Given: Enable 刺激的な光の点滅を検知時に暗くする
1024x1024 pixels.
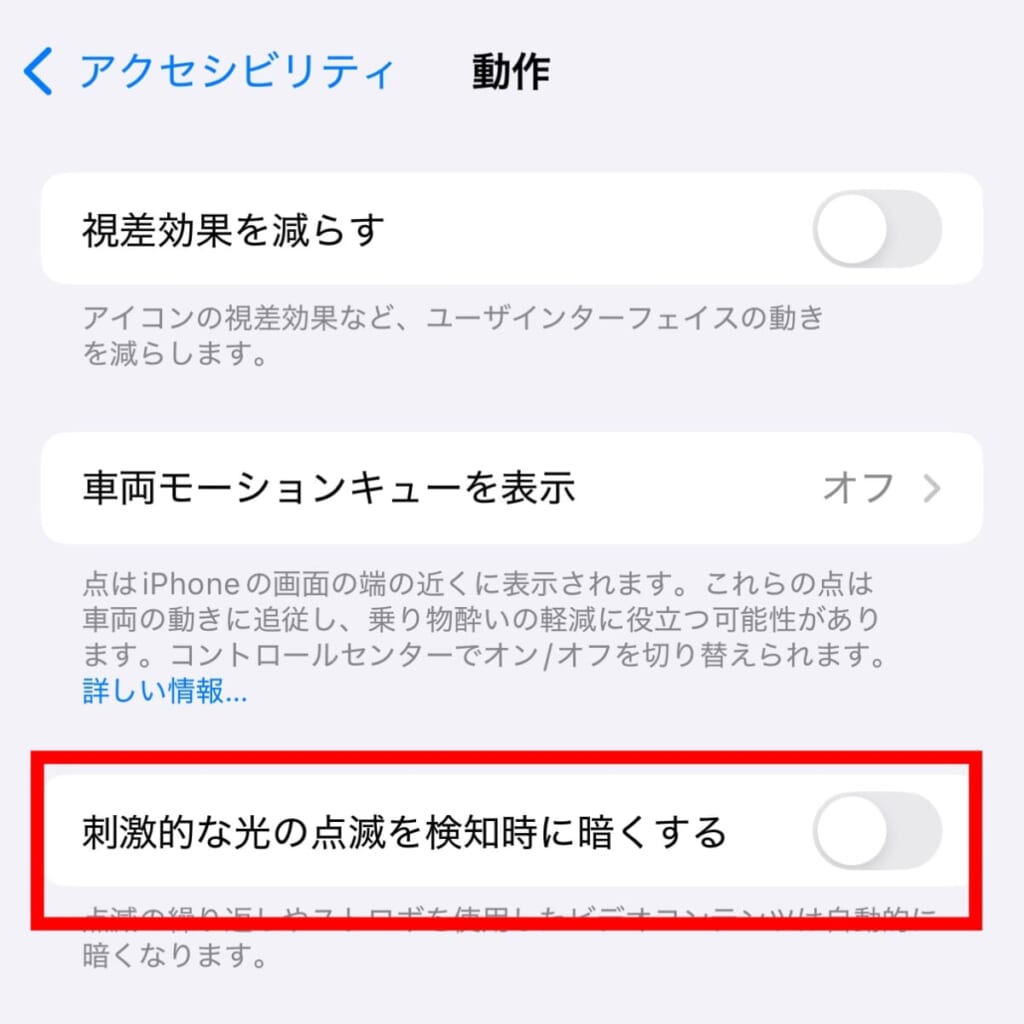Looking at the screenshot, I should (x=877, y=831).
